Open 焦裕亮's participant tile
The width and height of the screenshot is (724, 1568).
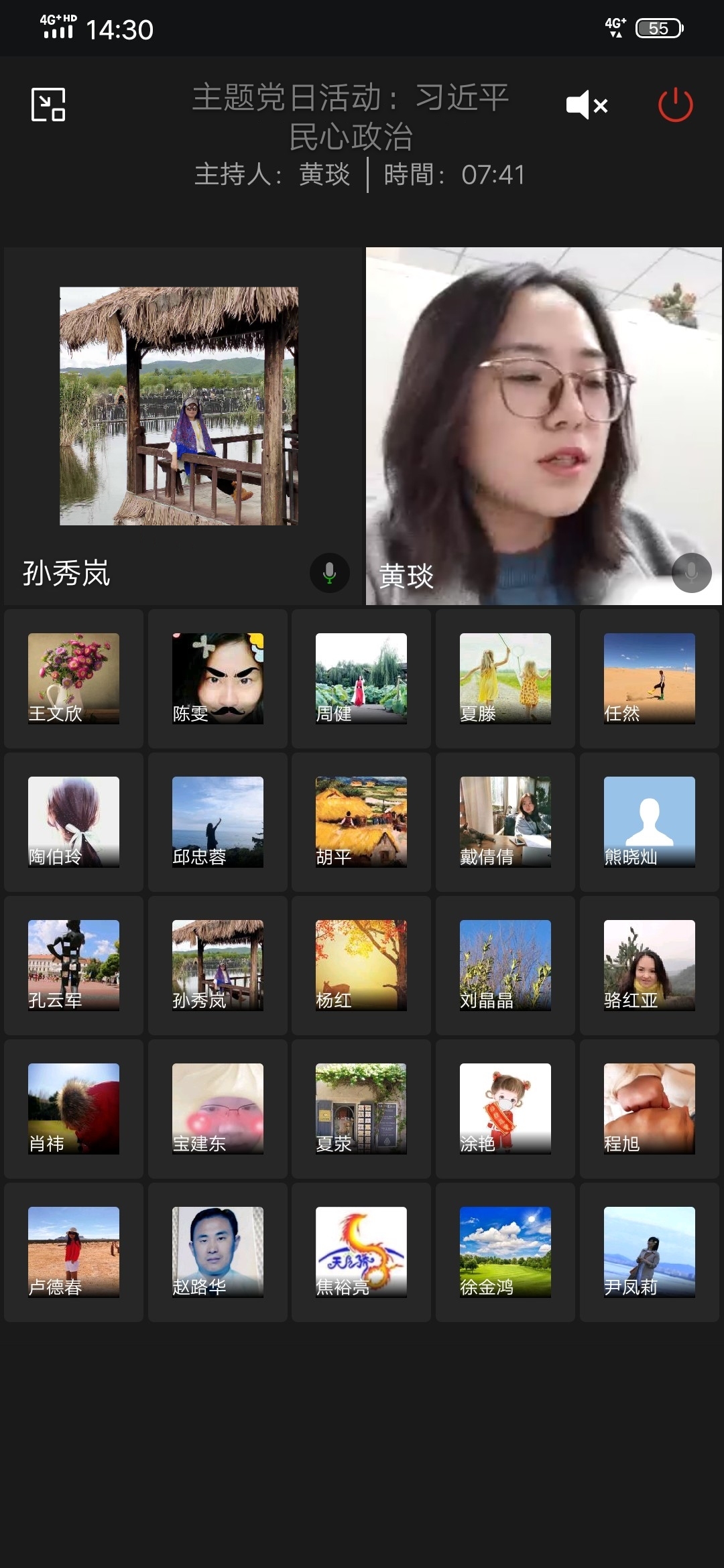(361, 1252)
